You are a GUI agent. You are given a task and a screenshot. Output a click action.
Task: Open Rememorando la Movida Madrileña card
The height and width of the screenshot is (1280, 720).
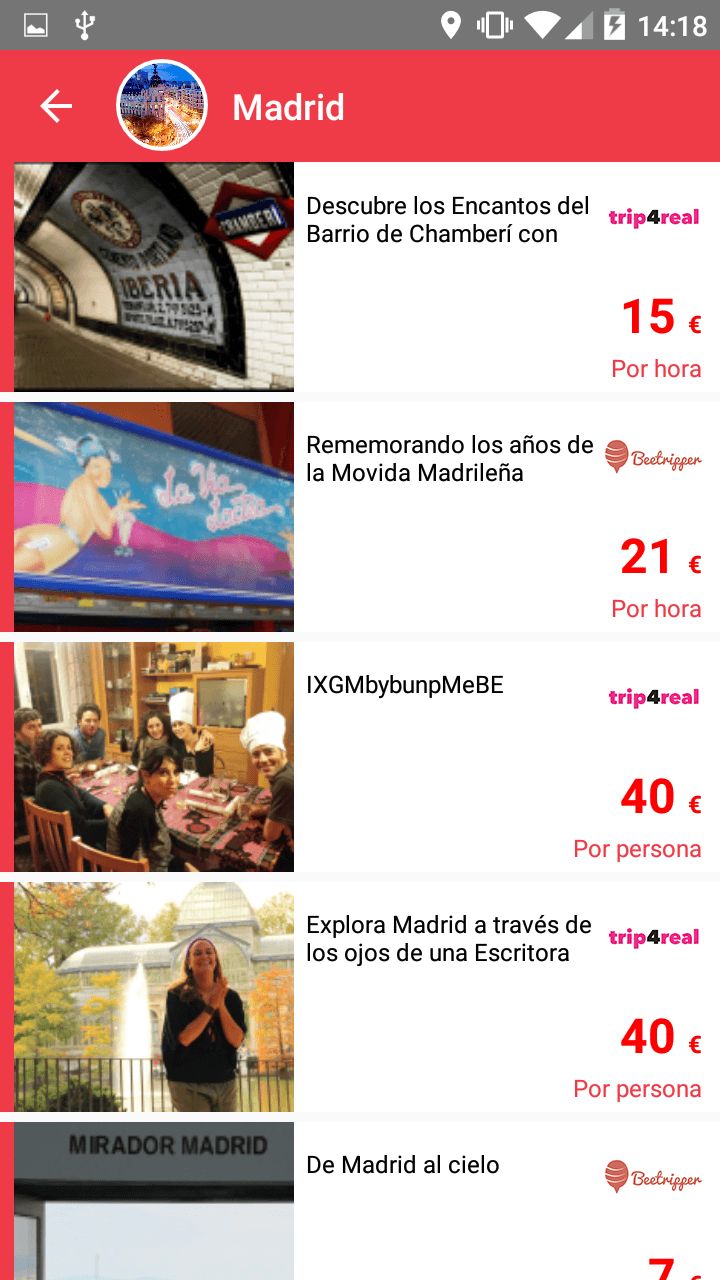(x=360, y=517)
